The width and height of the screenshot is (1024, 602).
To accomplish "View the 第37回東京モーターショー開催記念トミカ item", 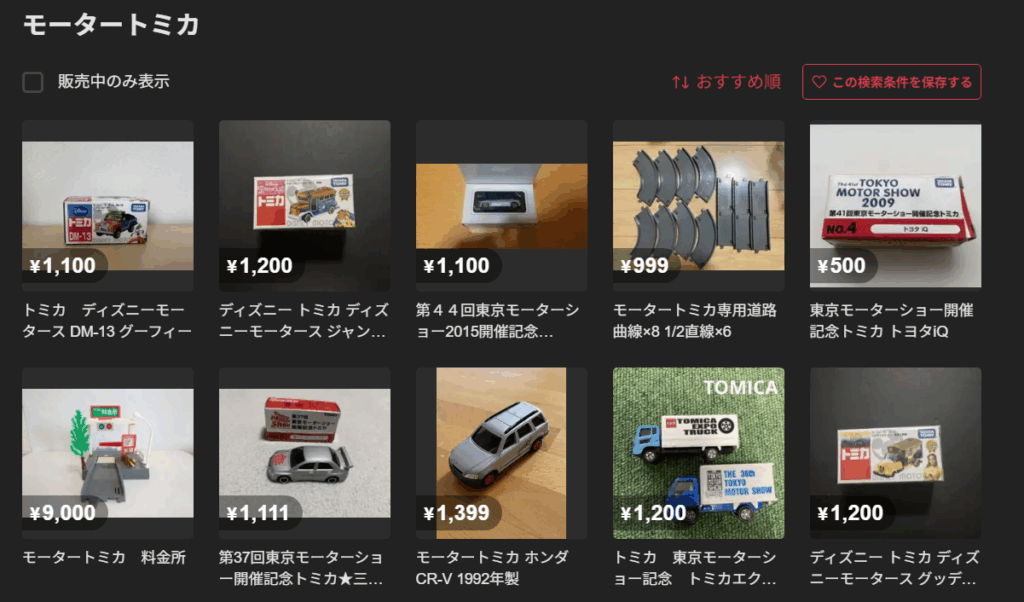I will pyautogui.click(x=304, y=453).
